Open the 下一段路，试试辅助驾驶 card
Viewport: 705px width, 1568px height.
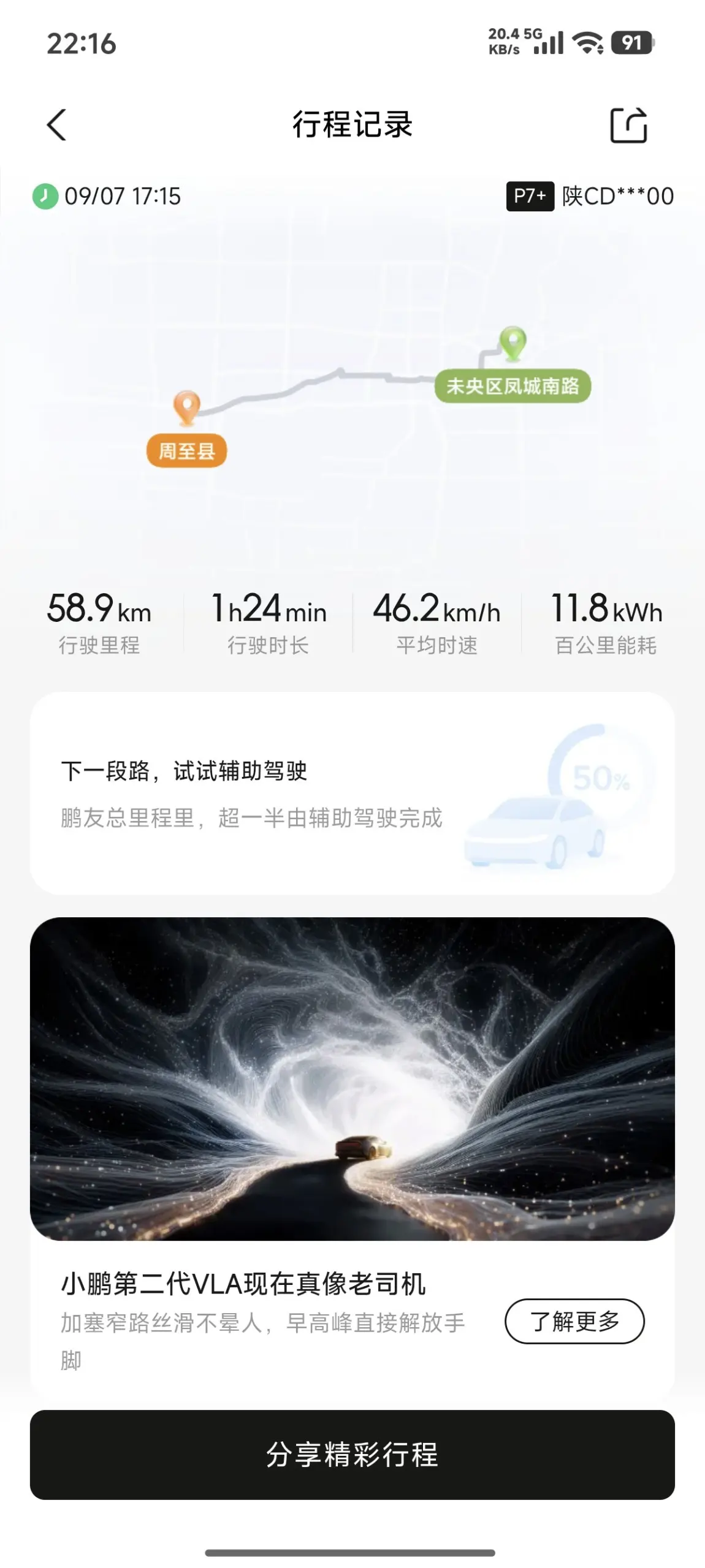point(352,793)
